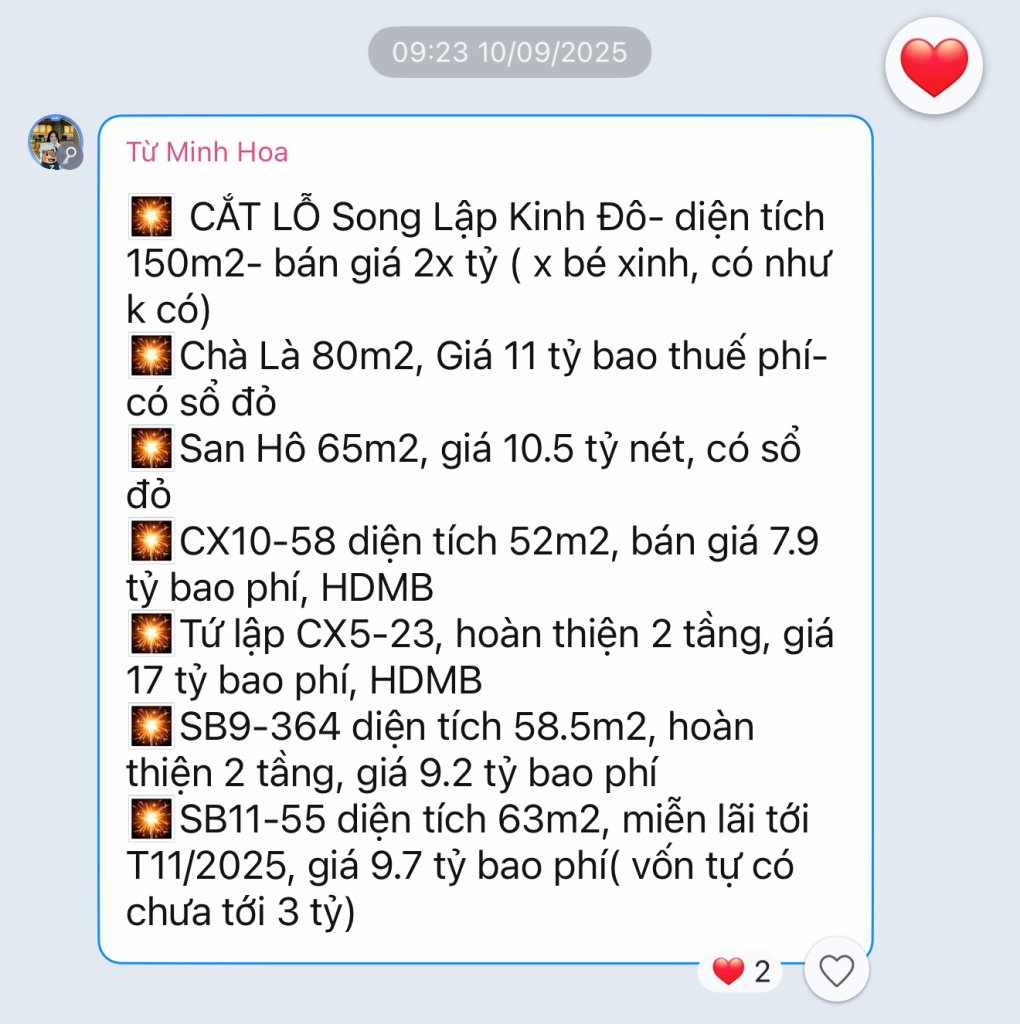
Task: Tap the large red heart reaction button
Action: pyautogui.click(x=934, y=67)
